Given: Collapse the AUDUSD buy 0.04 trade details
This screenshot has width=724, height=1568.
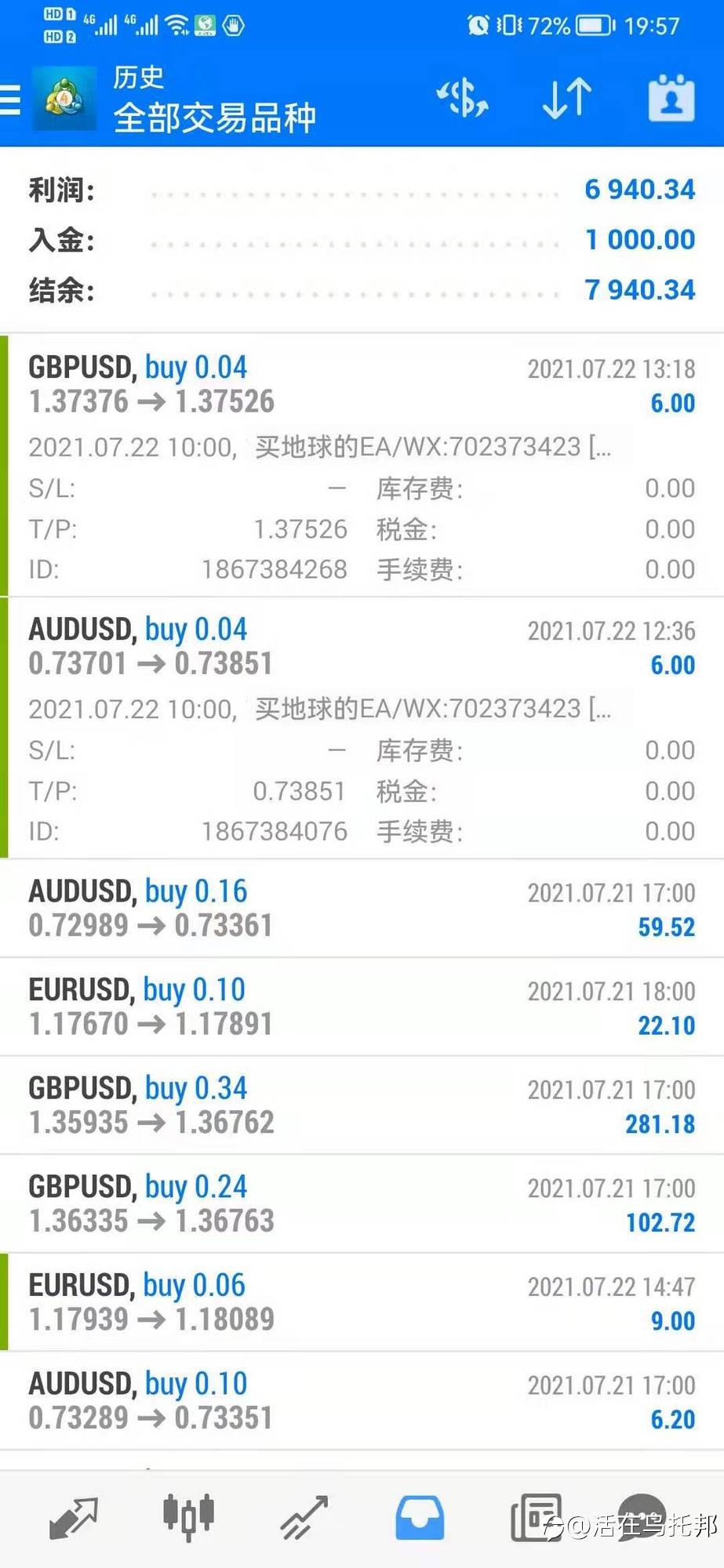Looking at the screenshot, I should (361, 647).
